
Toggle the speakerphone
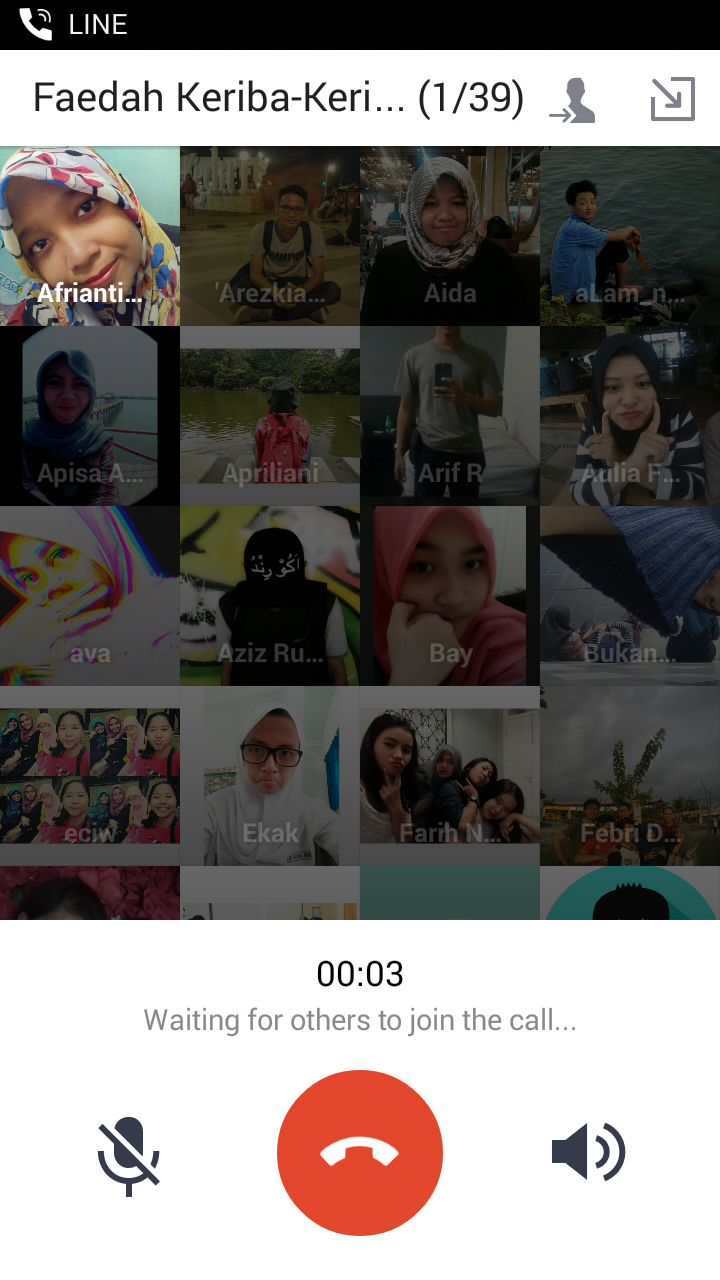(588, 1152)
